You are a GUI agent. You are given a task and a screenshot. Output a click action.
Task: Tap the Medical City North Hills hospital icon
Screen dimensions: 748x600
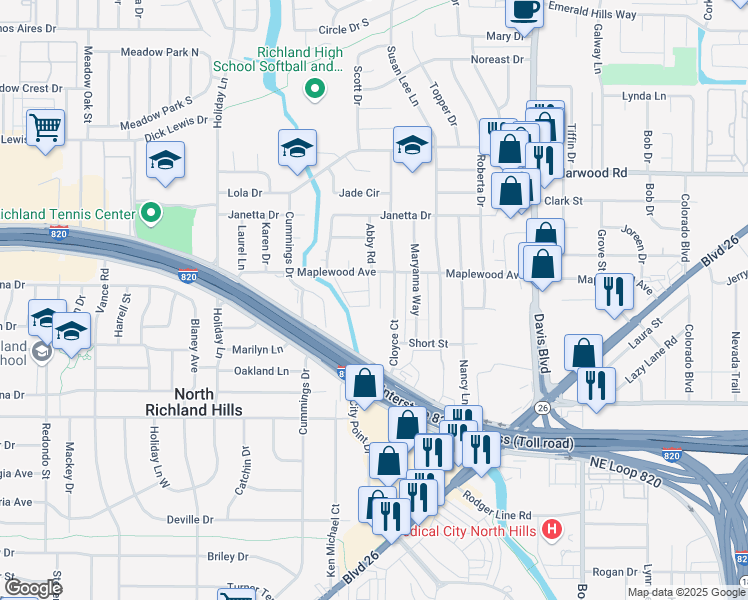552,529
